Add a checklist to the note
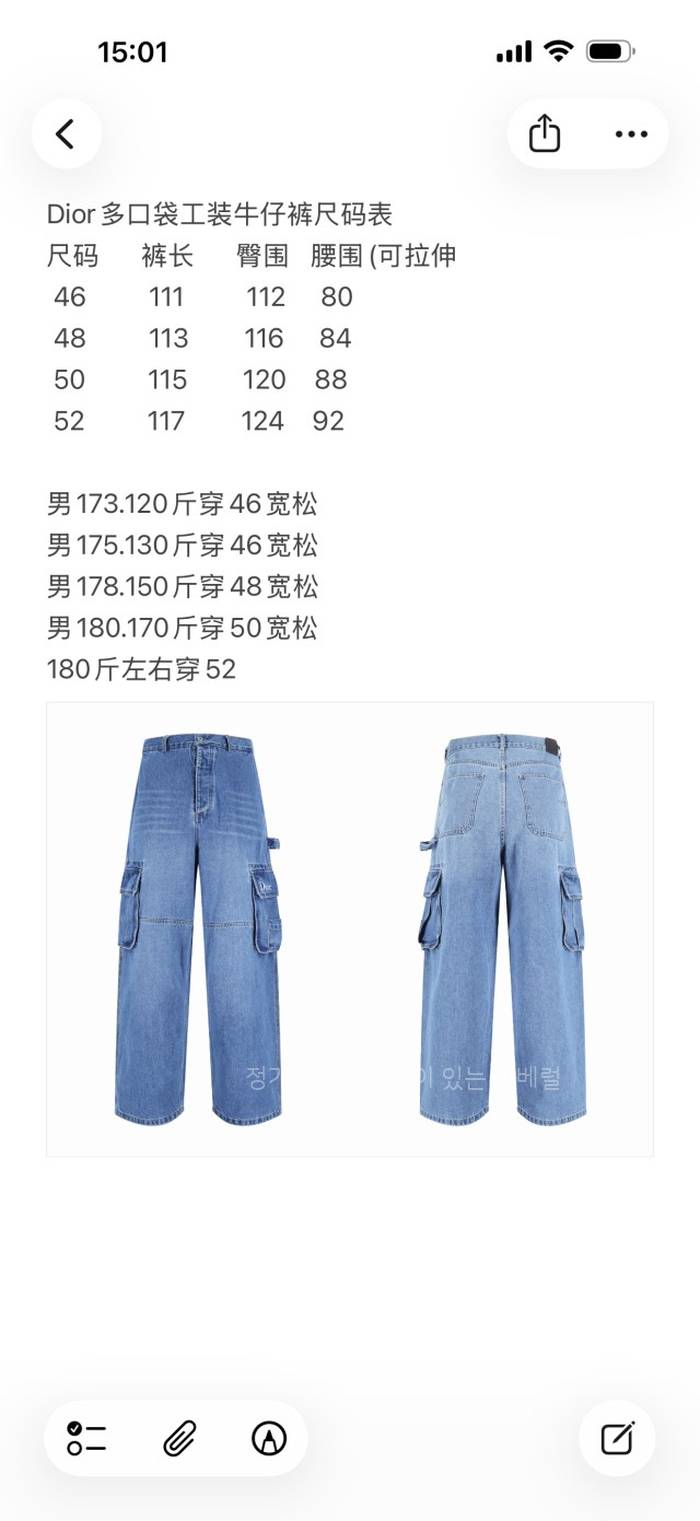The image size is (700, 1521). pos(87,1438)
